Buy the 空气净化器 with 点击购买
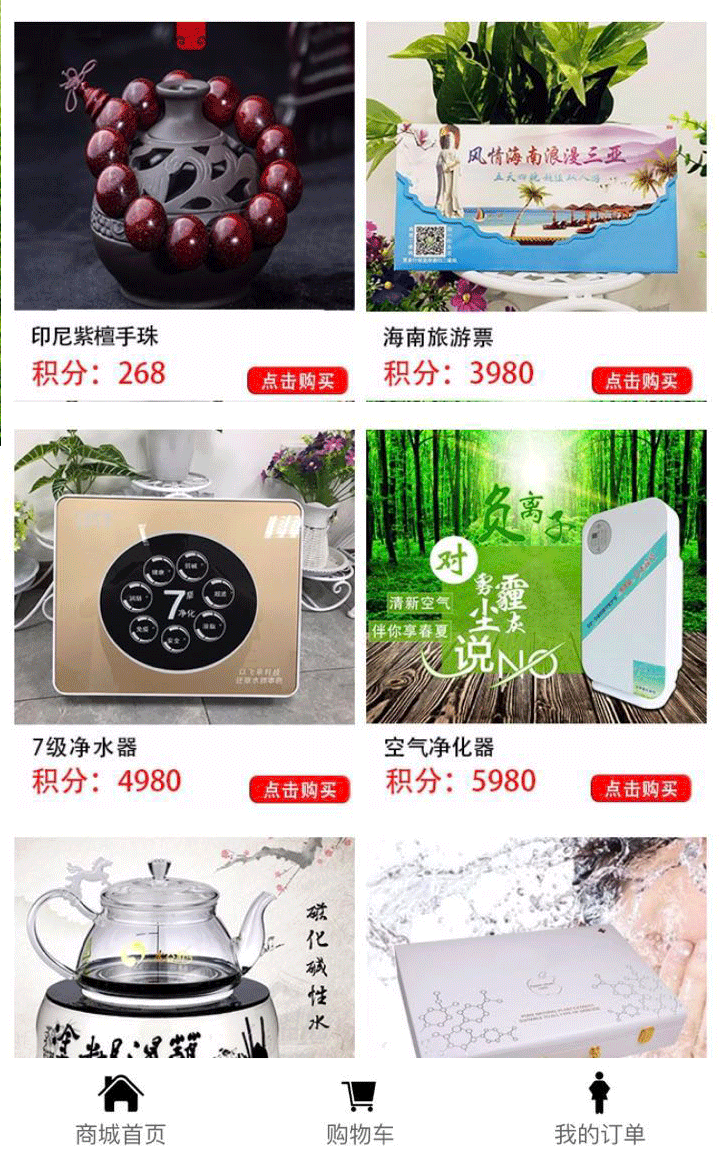The width and height of the screenshot is (719, 1154). (x=641, y=788)
